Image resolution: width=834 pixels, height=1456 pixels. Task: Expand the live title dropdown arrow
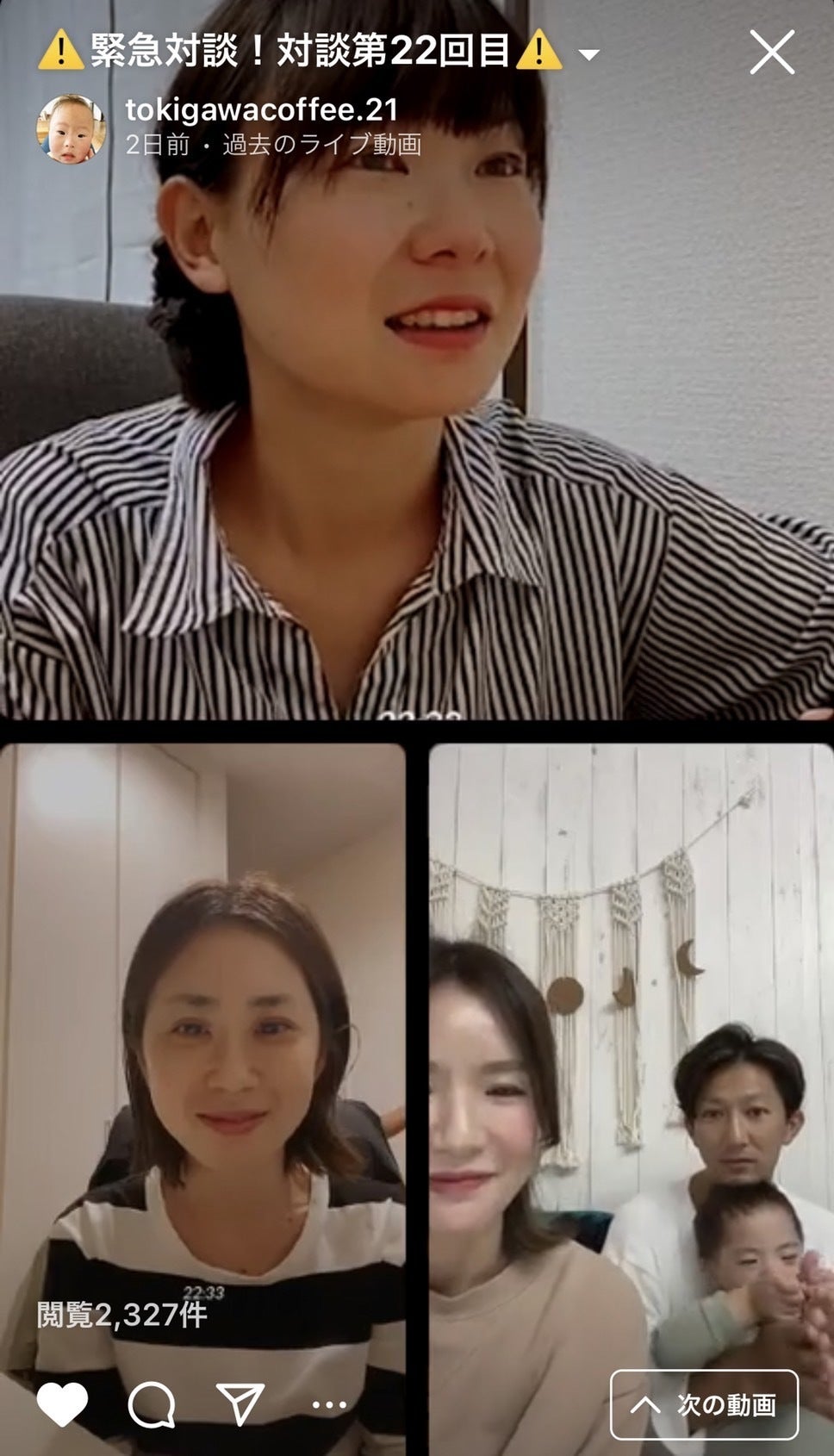588,55
